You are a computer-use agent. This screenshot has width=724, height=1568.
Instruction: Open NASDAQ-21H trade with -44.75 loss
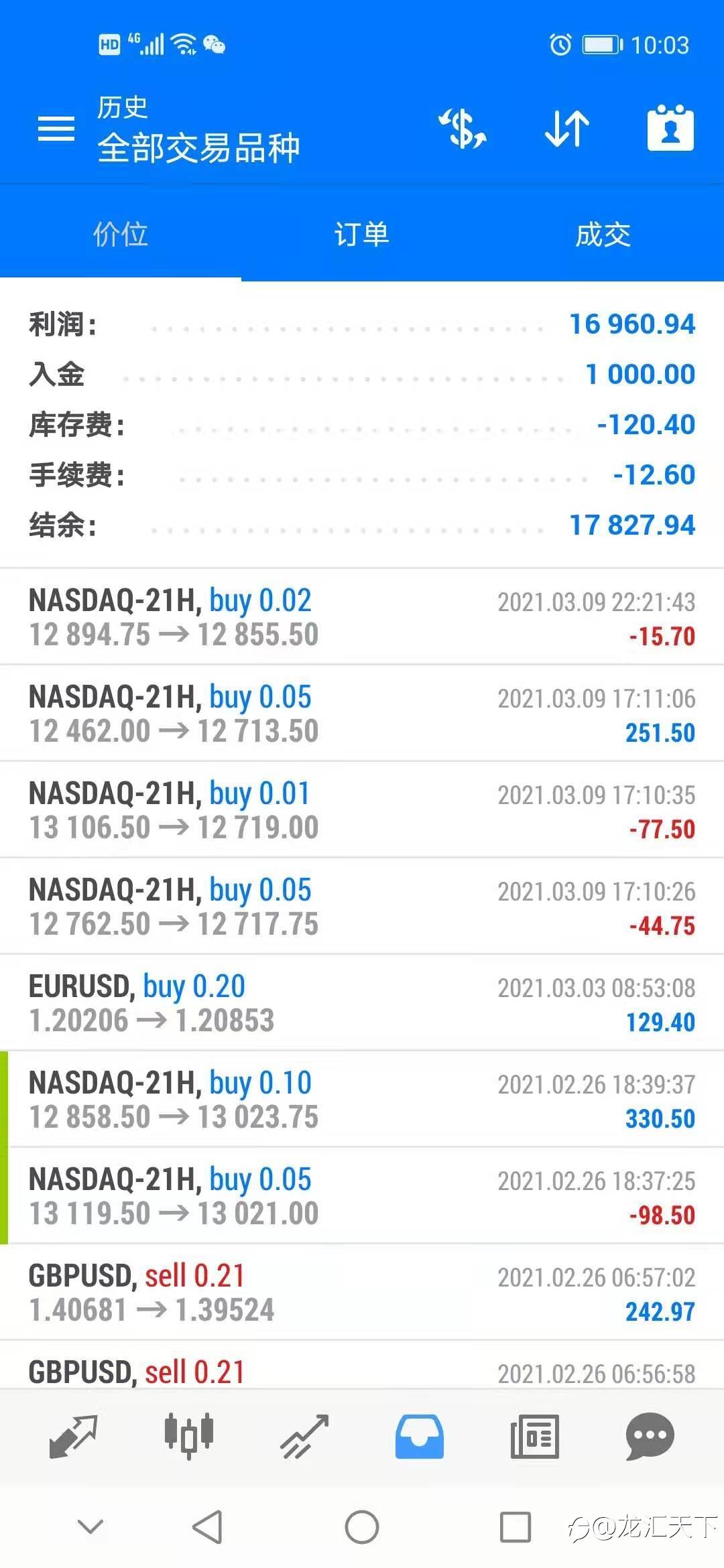coord(362,907)
